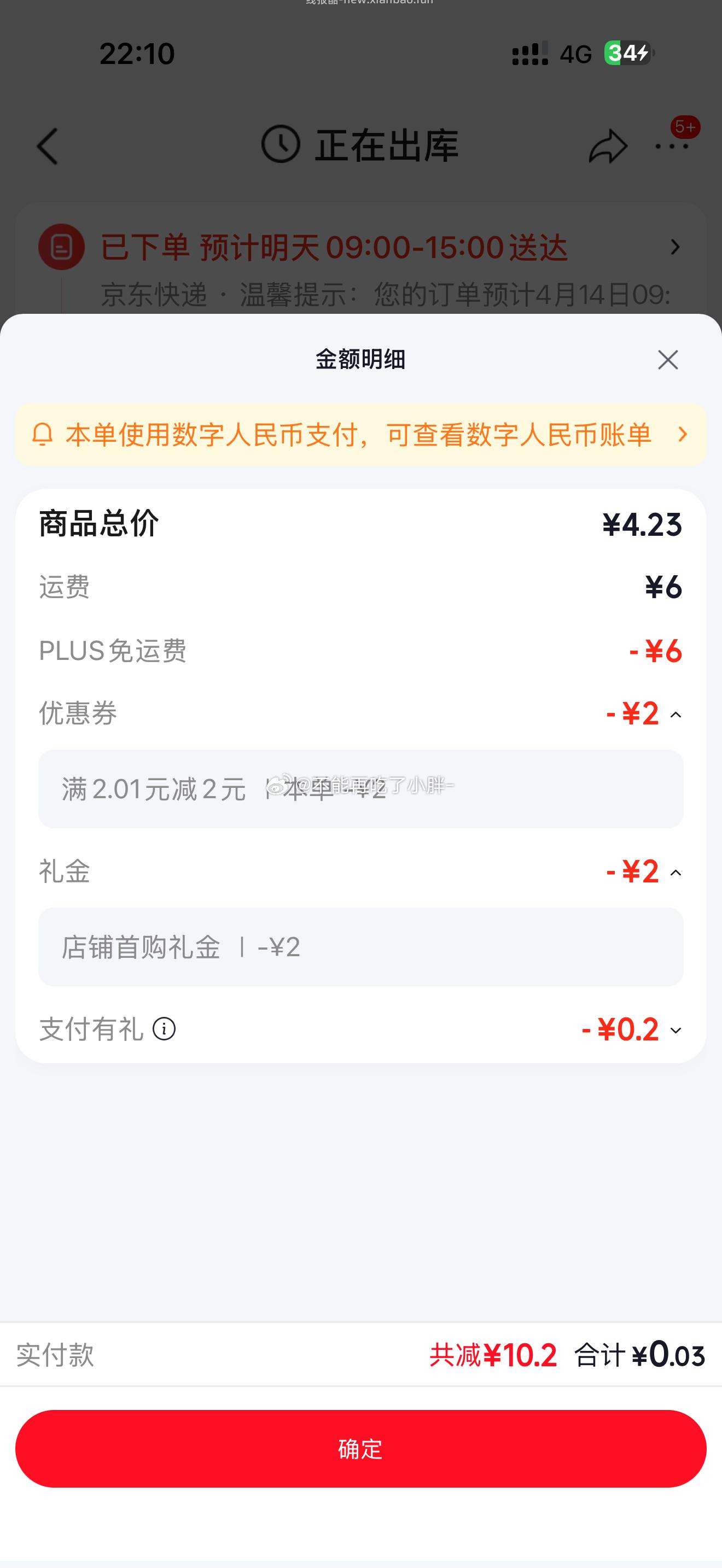Collapse the 优惠券 coupon detail section
The height and width of the screenshot is (1568, 722).
point(676,715)
